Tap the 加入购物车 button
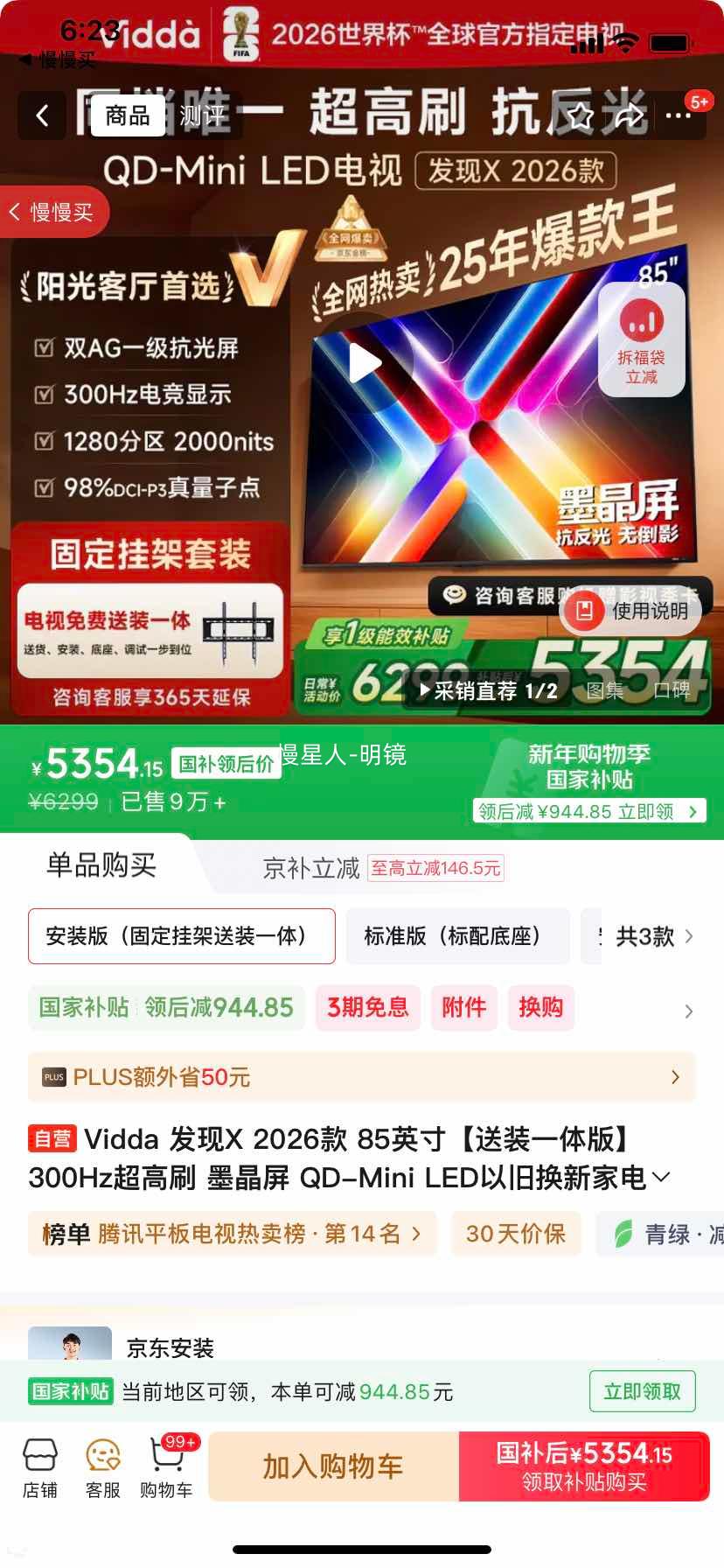724x1568 pixels. pos(331,1467)
